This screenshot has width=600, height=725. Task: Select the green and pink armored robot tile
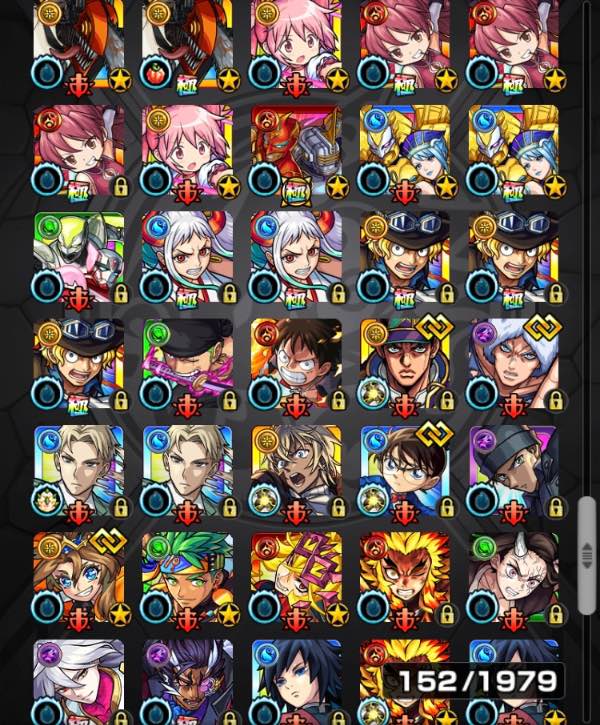point(79,258)
